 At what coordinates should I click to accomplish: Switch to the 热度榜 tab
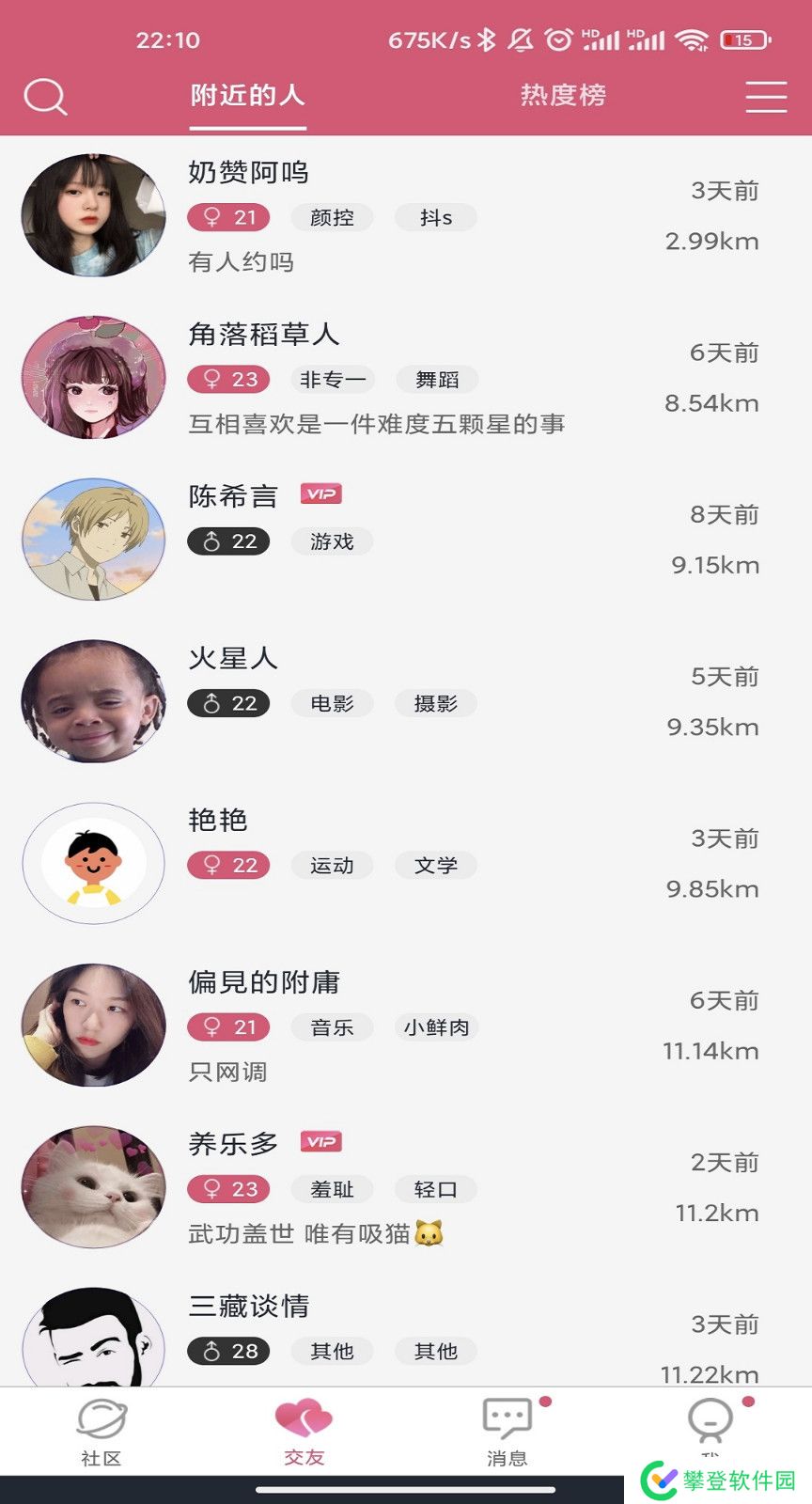[x=563, y=96]
